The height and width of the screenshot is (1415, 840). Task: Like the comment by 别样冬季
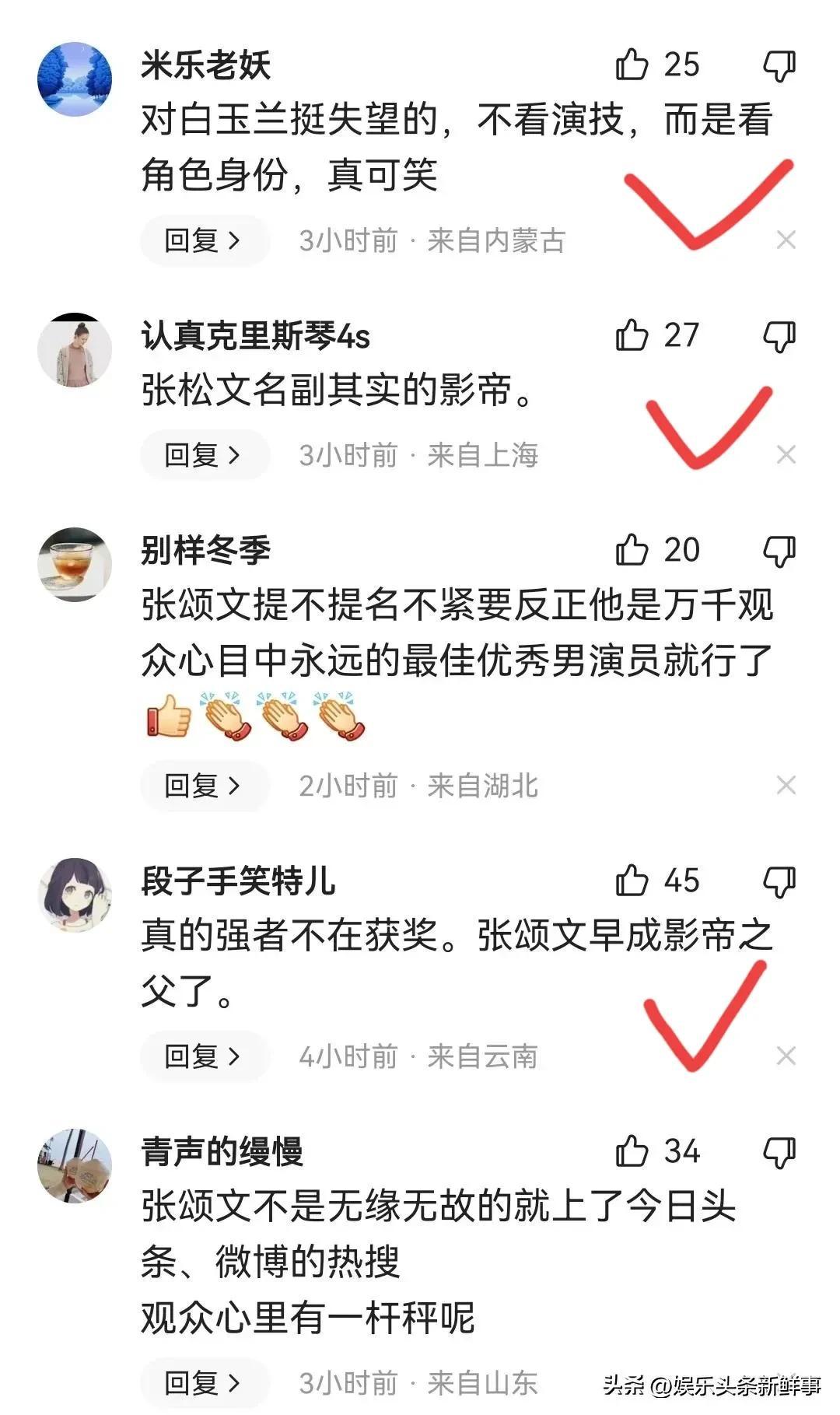click(x=632, y=550)
